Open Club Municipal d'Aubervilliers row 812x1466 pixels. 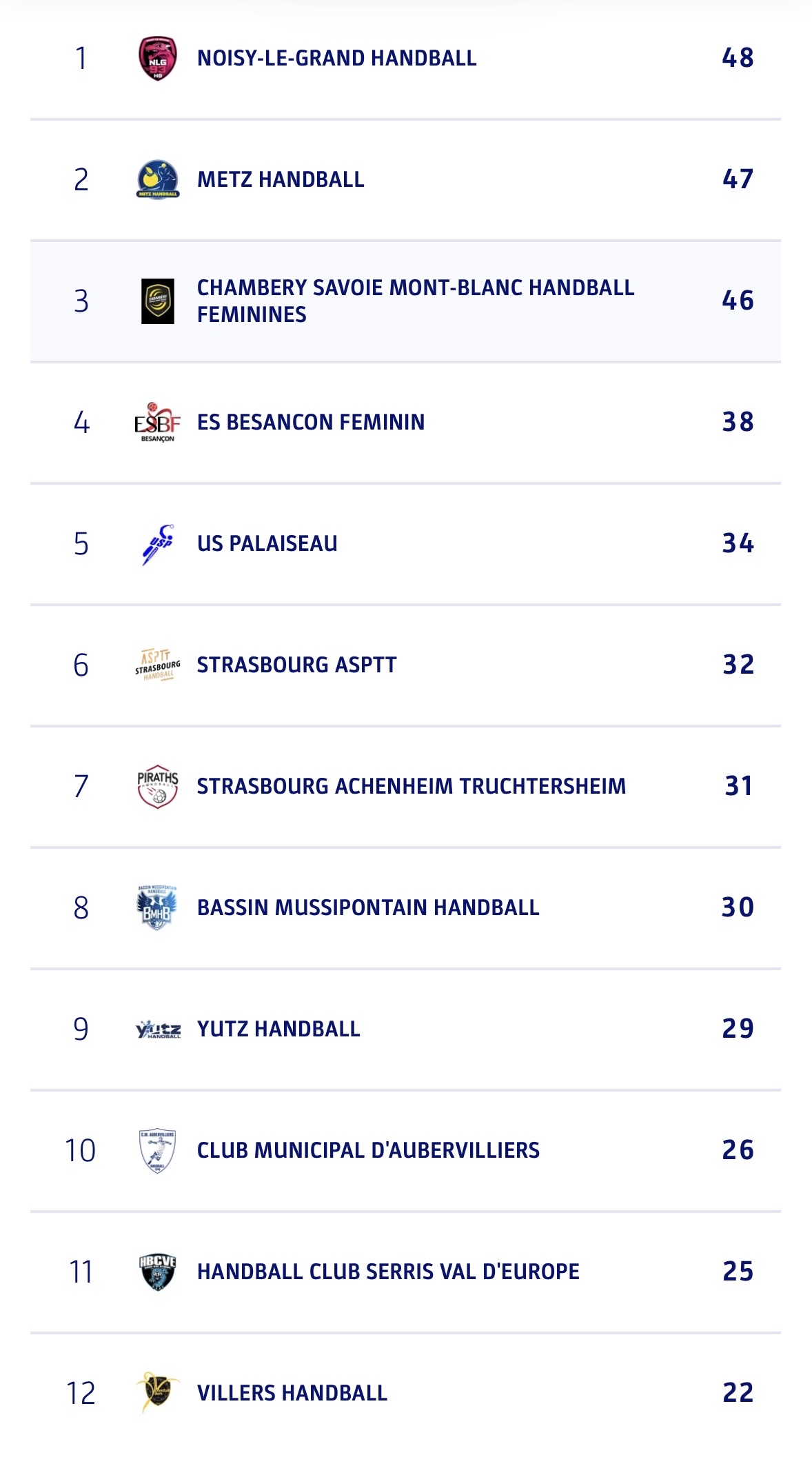coord(368,1150)
